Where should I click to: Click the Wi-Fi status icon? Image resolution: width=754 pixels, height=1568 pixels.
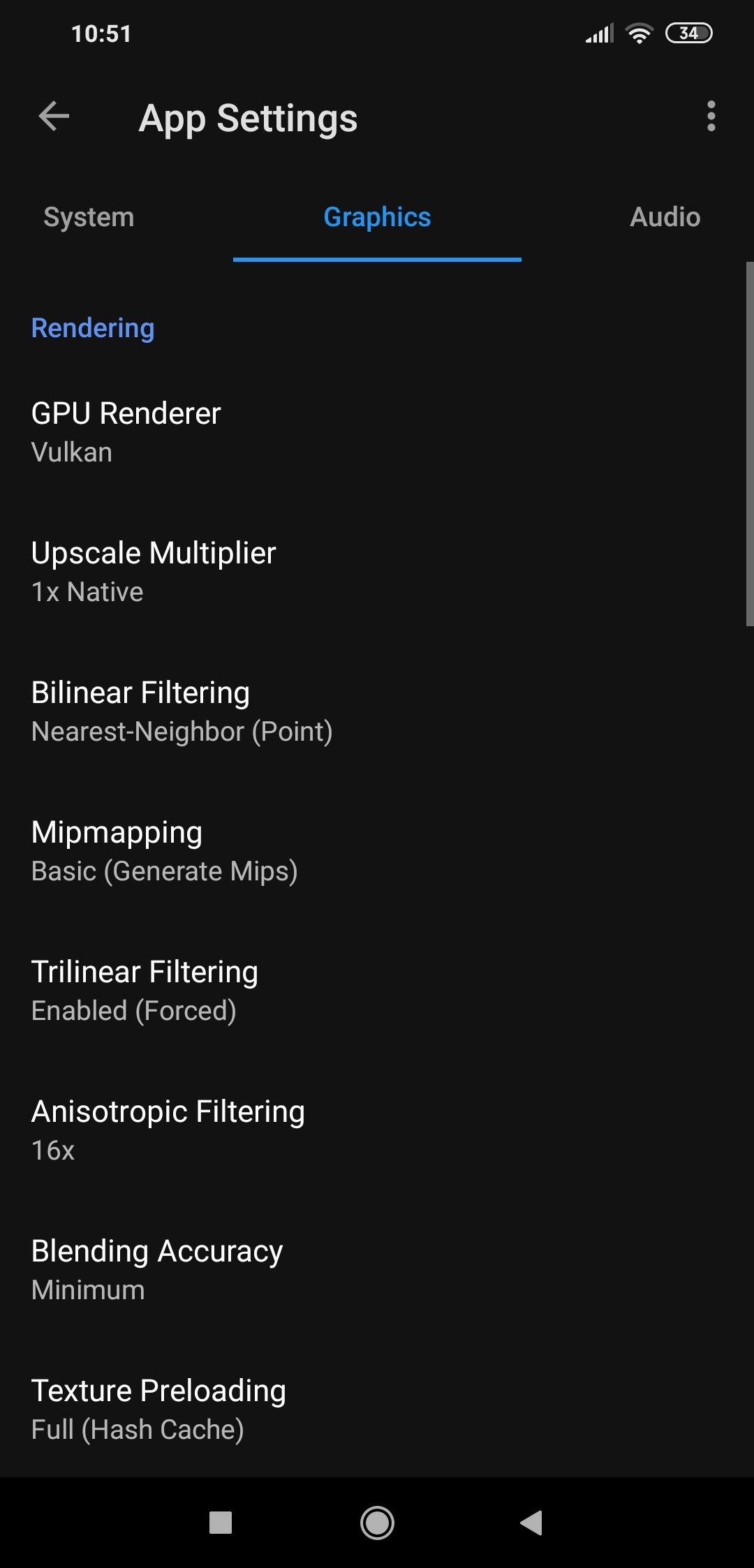coord(637,32)
